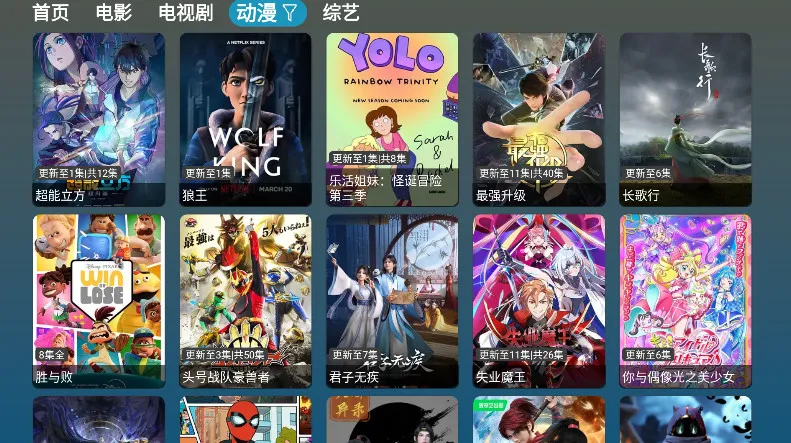791x443 pixels.
Task: Open the 失业魔王 card
Action: (539, 301)
